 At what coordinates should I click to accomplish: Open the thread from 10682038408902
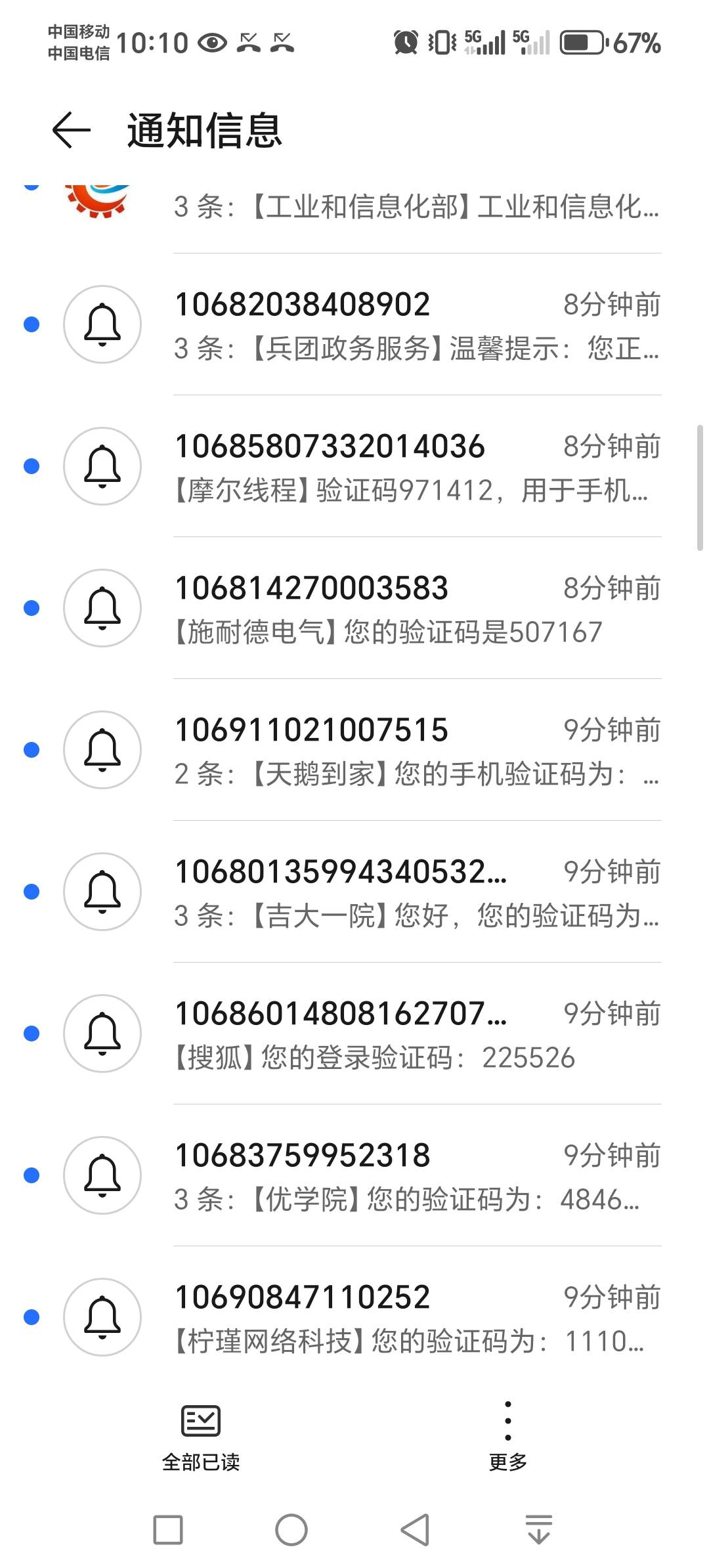[354, 325]
